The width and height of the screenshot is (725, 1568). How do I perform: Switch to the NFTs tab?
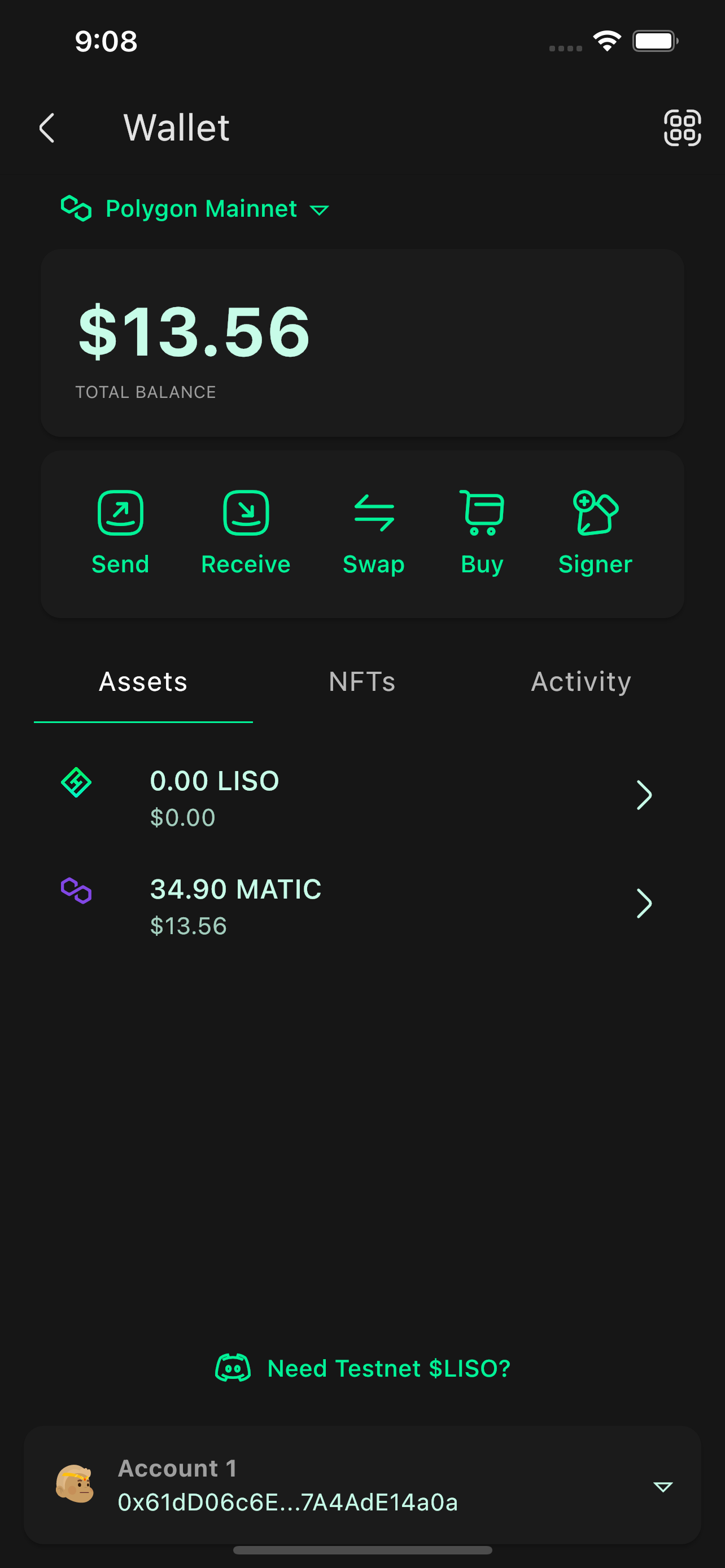click(361, 682)
